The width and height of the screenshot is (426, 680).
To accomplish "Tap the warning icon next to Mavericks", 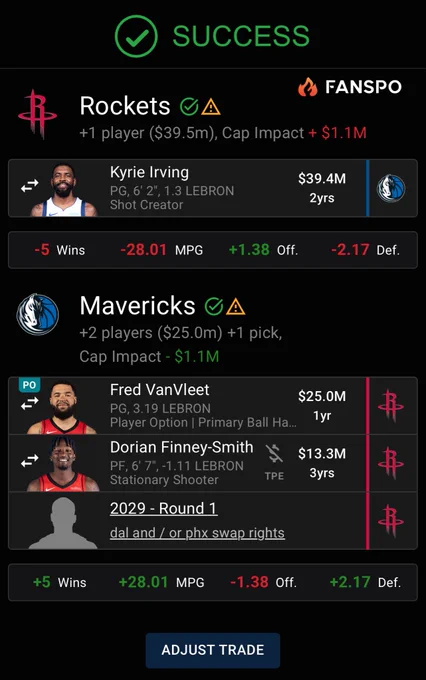I will [x=236, y=307].
